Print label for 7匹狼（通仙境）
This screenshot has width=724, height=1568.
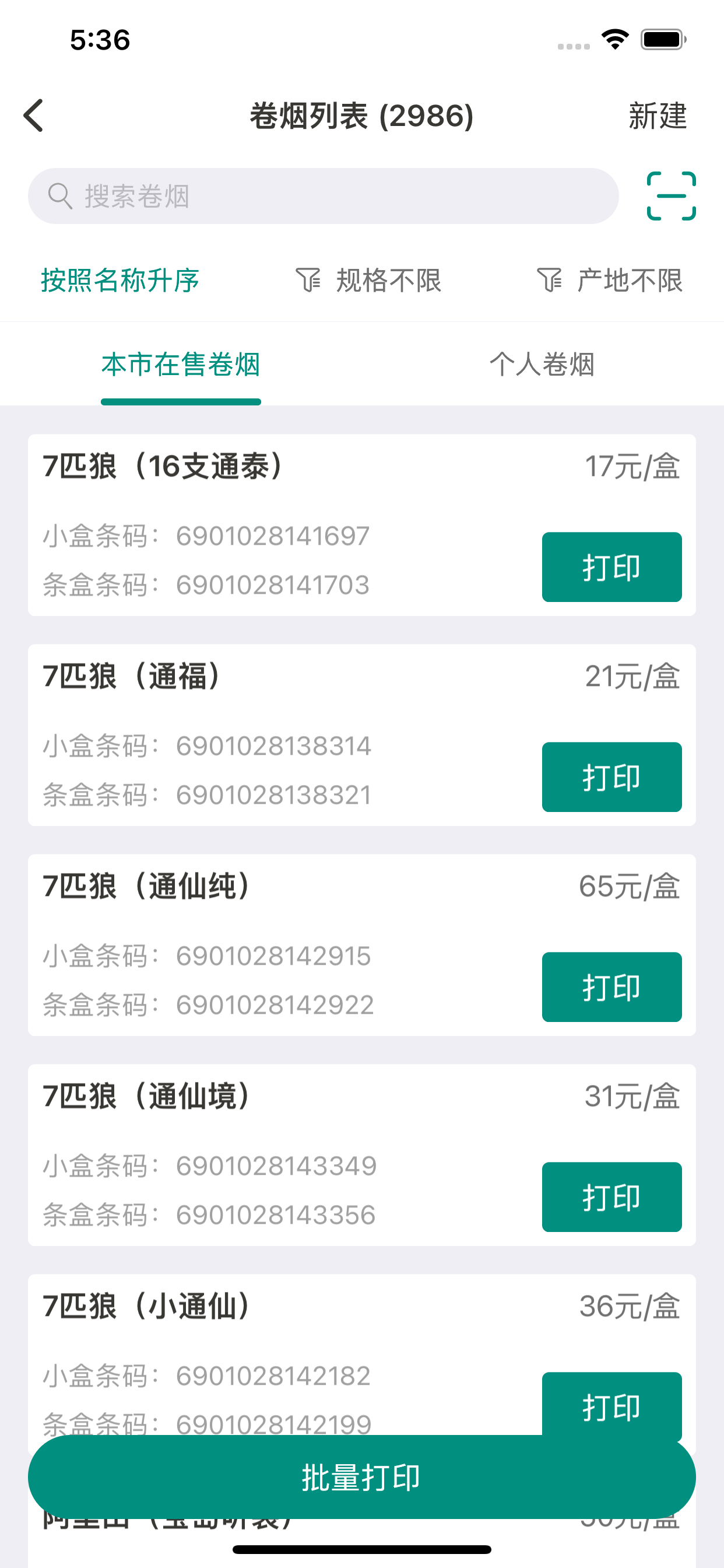611,1198
